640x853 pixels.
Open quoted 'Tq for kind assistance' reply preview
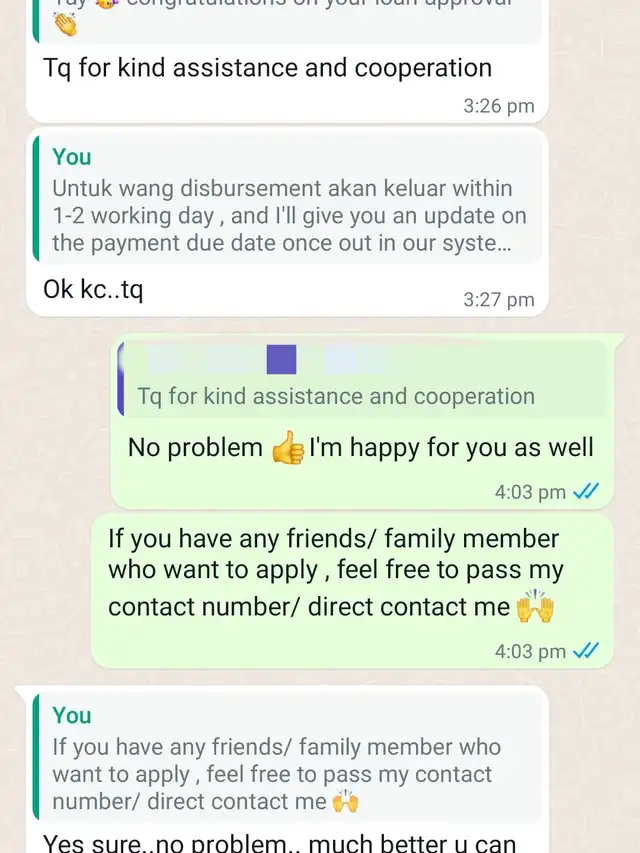pyautogui.click(x=361, y=379)
